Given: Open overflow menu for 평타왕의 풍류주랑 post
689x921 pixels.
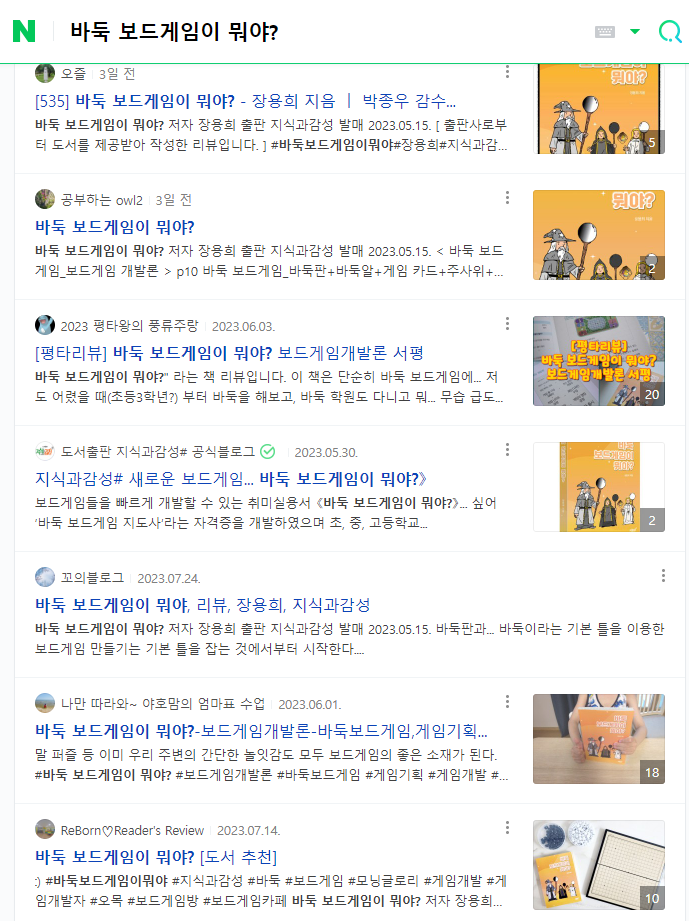Looking at the screenshot, I should tap(508, 324).
